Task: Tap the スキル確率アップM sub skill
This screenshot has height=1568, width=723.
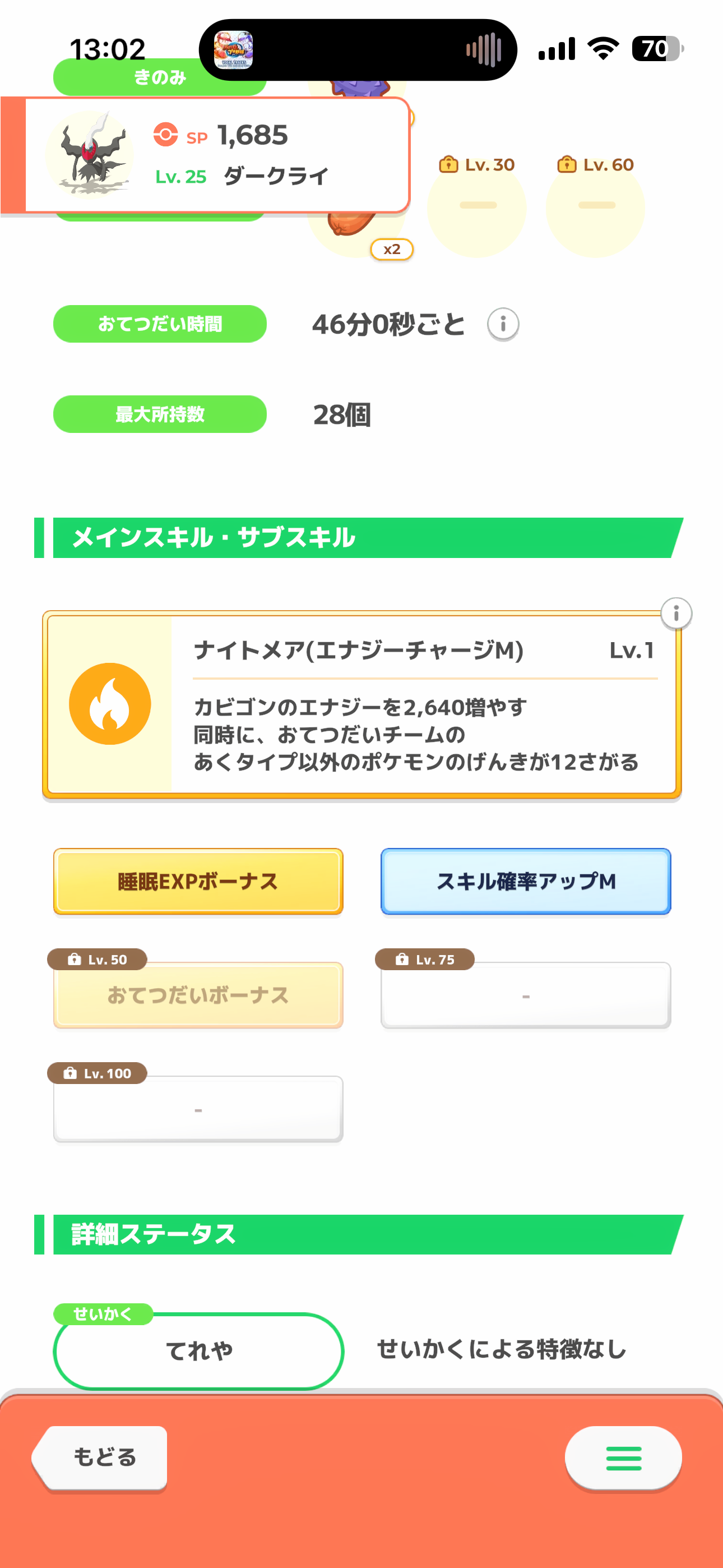Action: point(525,881)
